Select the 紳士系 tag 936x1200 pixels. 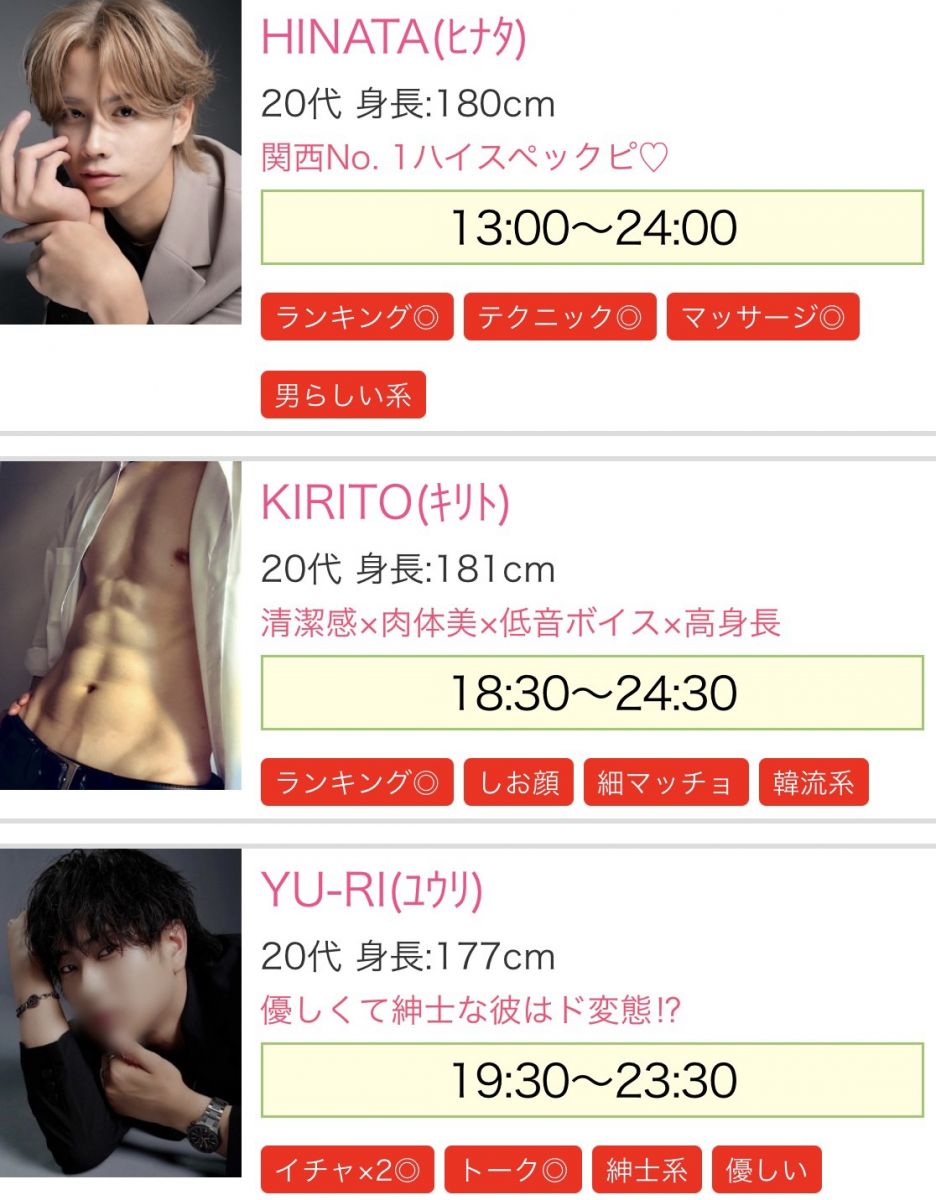(647, 1170)
